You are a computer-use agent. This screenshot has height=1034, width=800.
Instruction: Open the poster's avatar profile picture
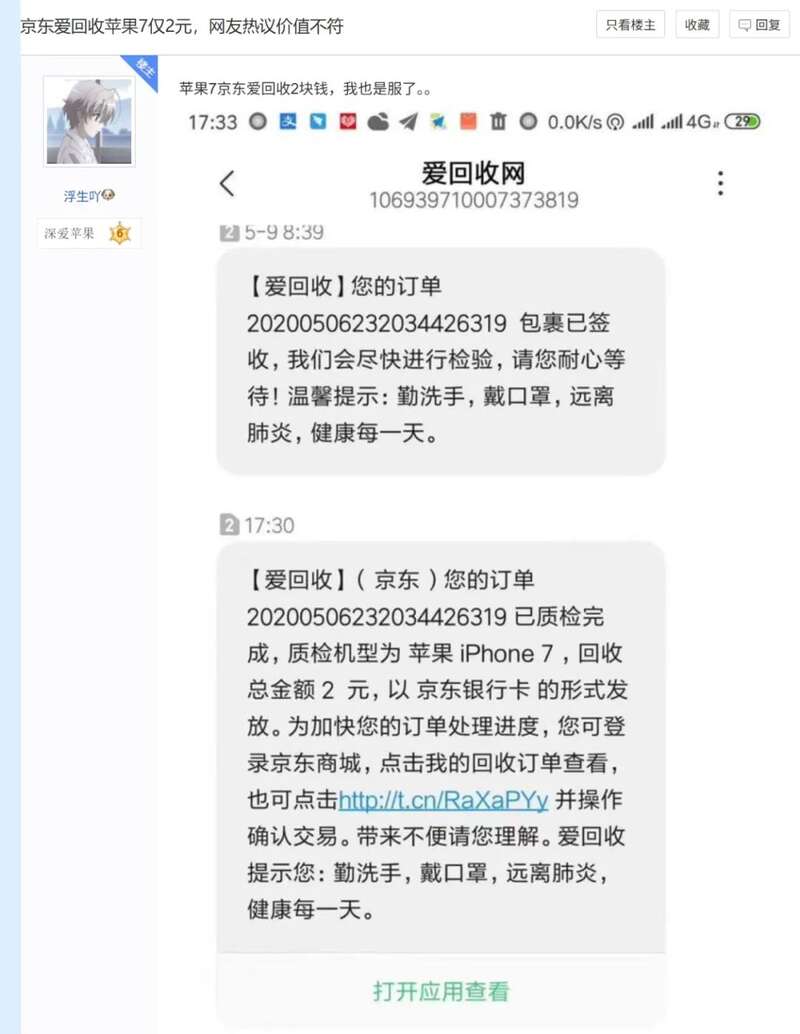(89, 121)
